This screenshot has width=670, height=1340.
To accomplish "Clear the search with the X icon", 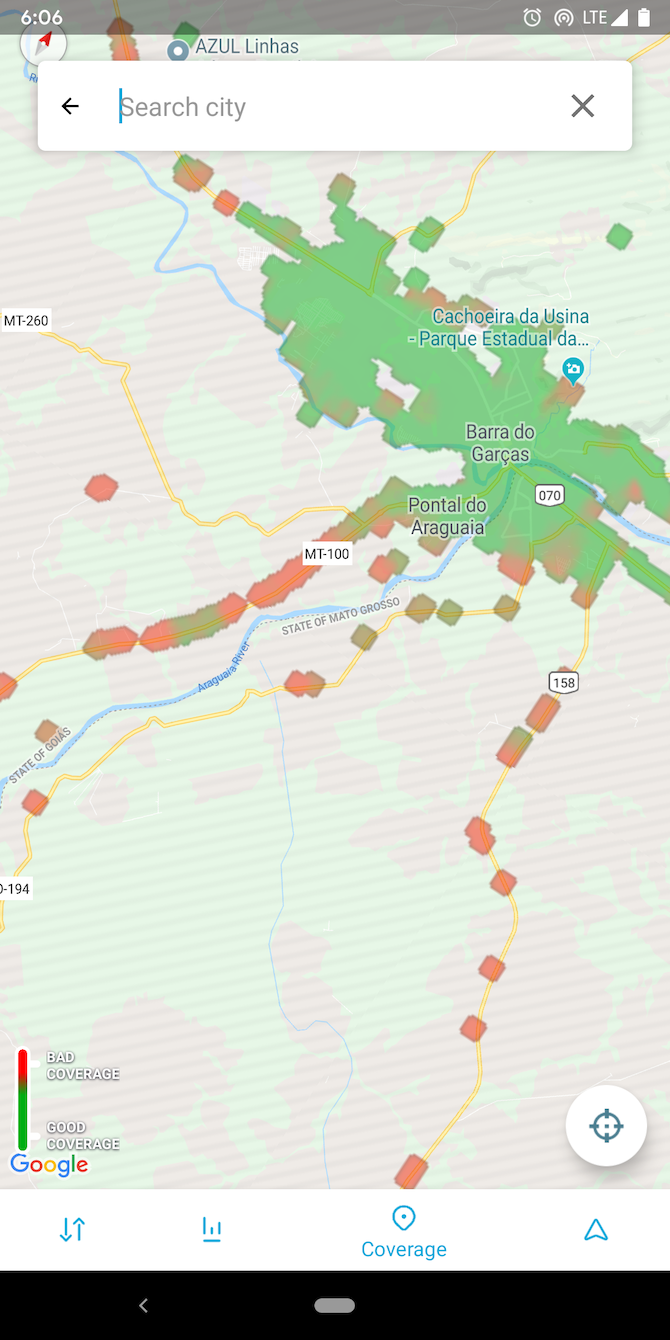I will [x=582, y=106].
